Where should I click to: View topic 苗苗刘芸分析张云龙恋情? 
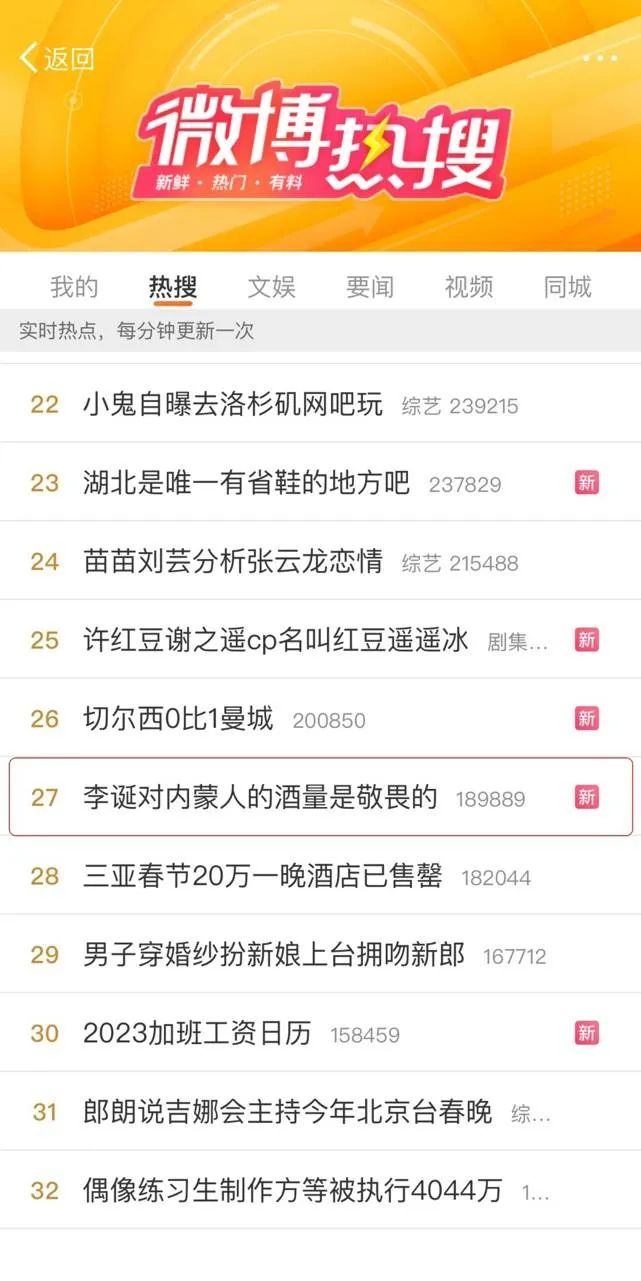click(x=233, y=562)
